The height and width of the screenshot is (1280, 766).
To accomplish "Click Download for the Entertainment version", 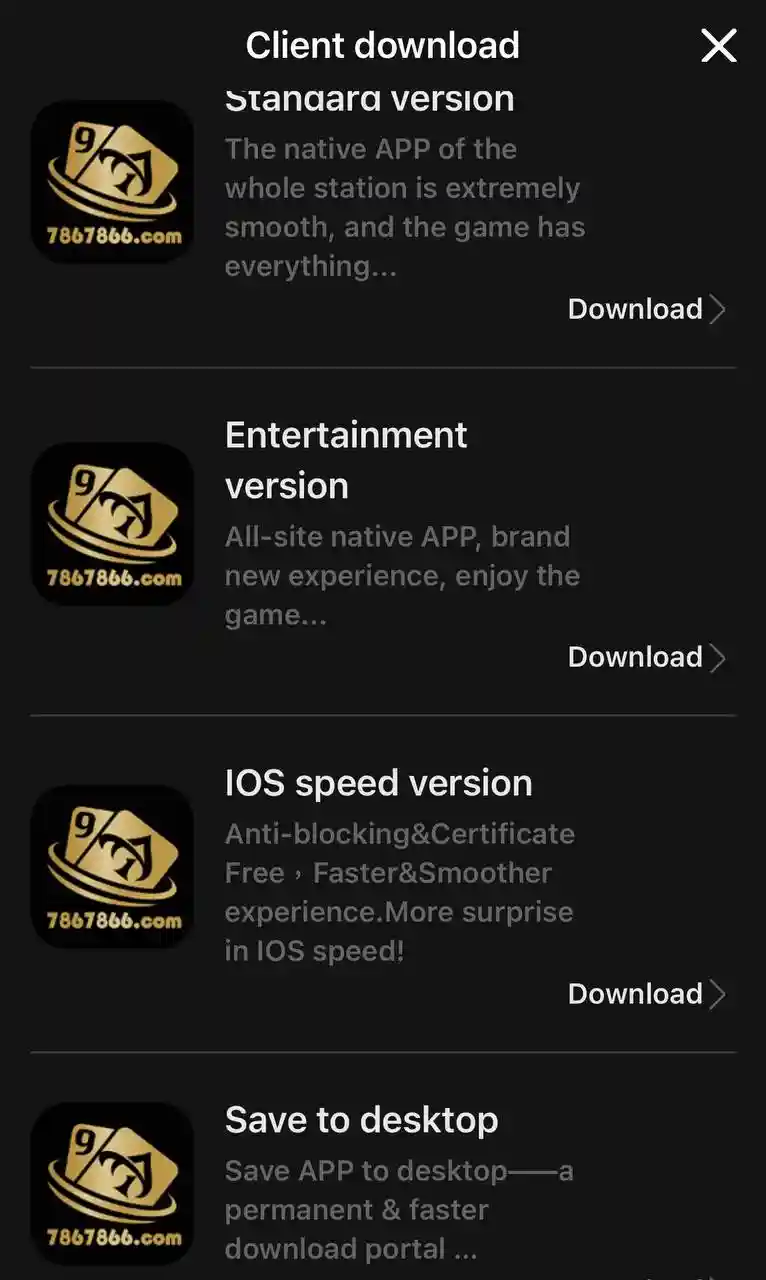I will [635, 657].
